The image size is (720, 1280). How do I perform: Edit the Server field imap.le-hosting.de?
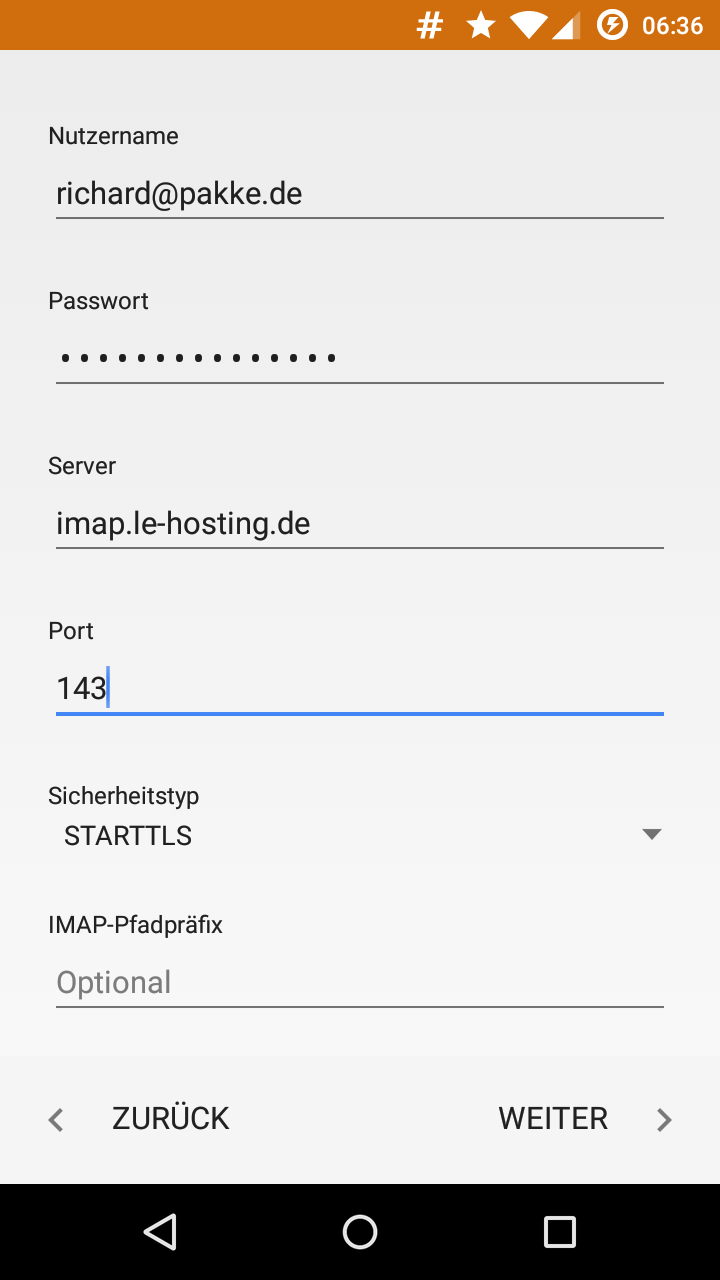click(x=360, y=523)
